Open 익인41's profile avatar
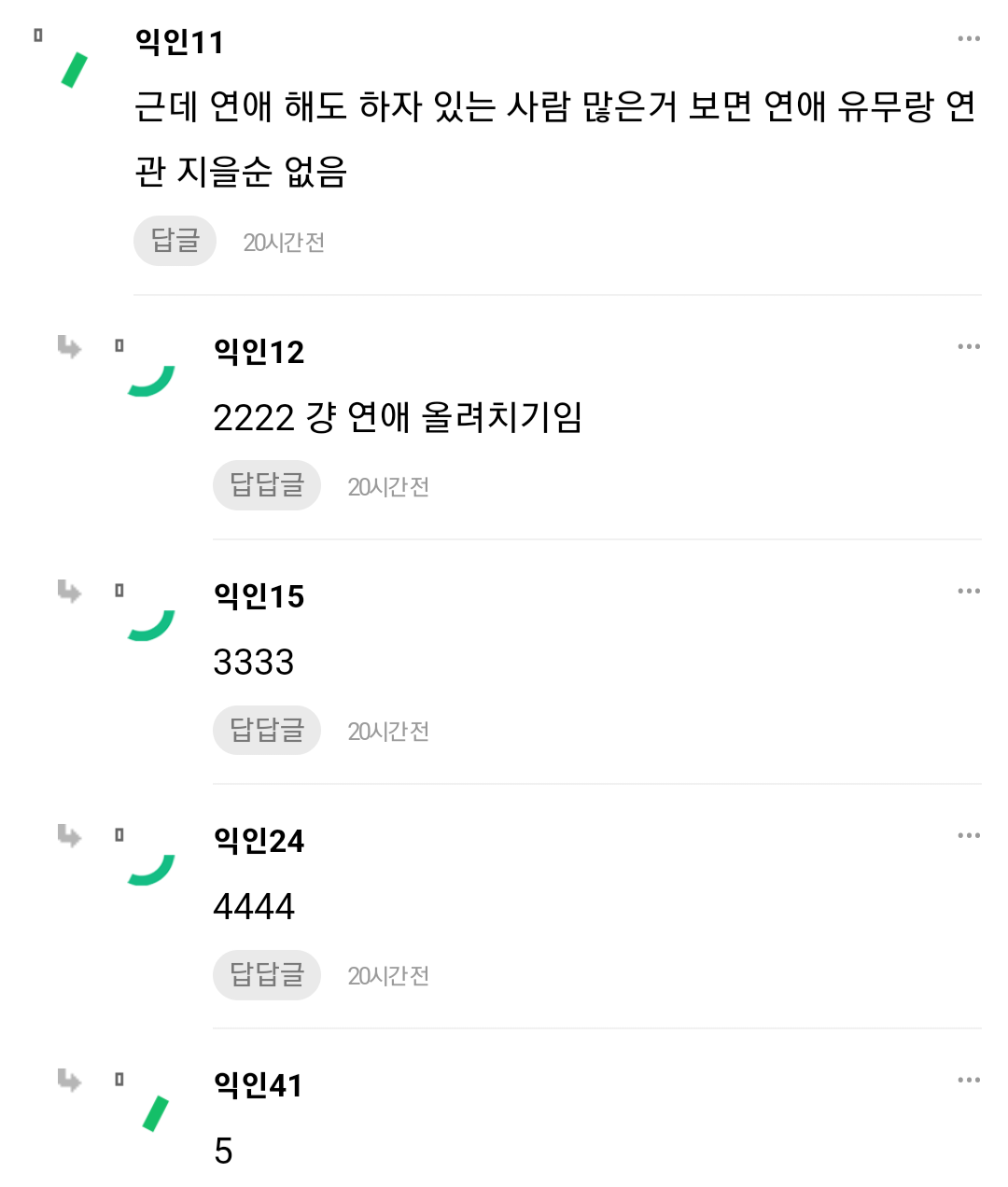Image resolution: width=1008 pixels, height=1187 pixels. click(157, 1115)
